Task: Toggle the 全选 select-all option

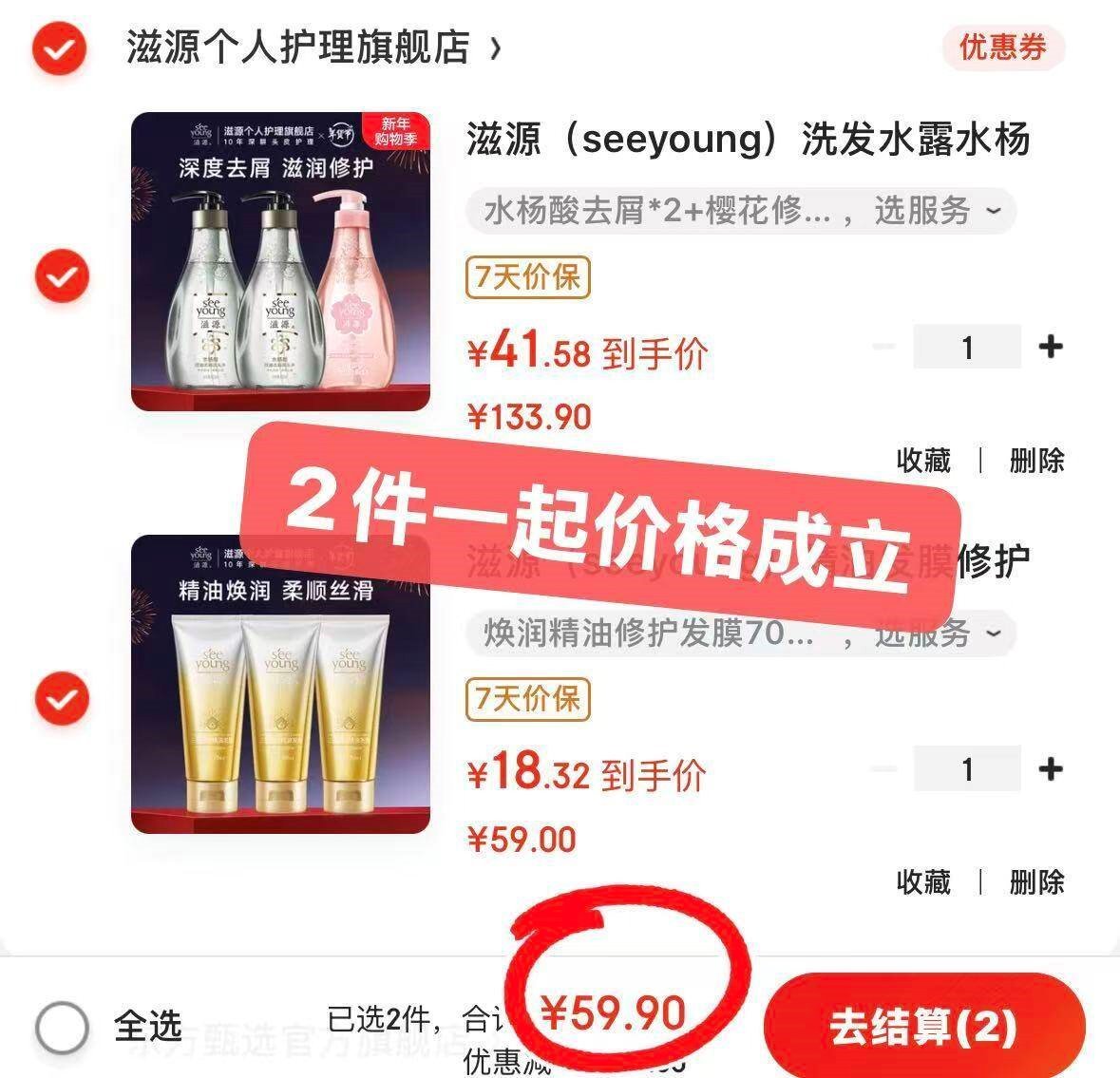Action: tap(63, 1027)
